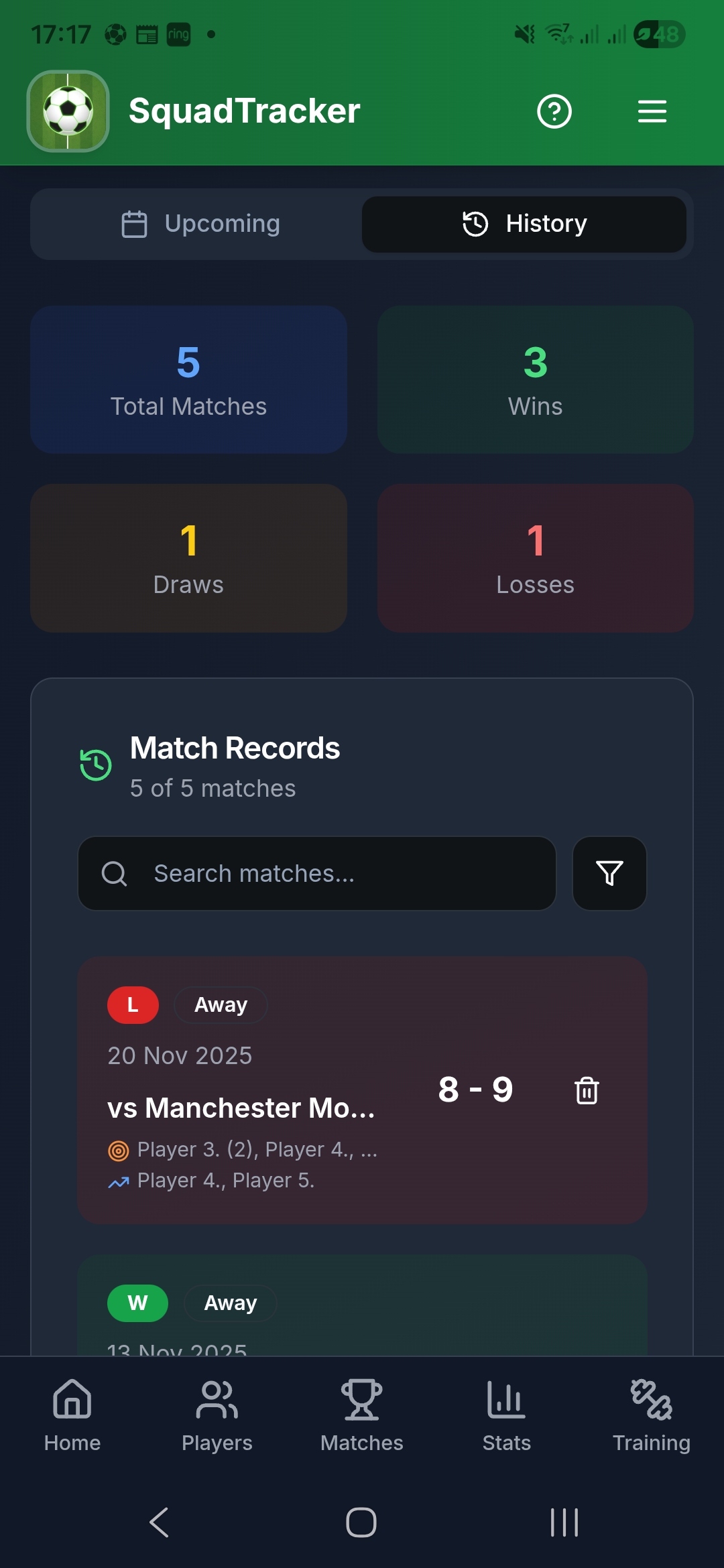724x1568 pixels.
Task: Switch to the Stats tab
Action: pyautogui.click(x=507, y=1414)
